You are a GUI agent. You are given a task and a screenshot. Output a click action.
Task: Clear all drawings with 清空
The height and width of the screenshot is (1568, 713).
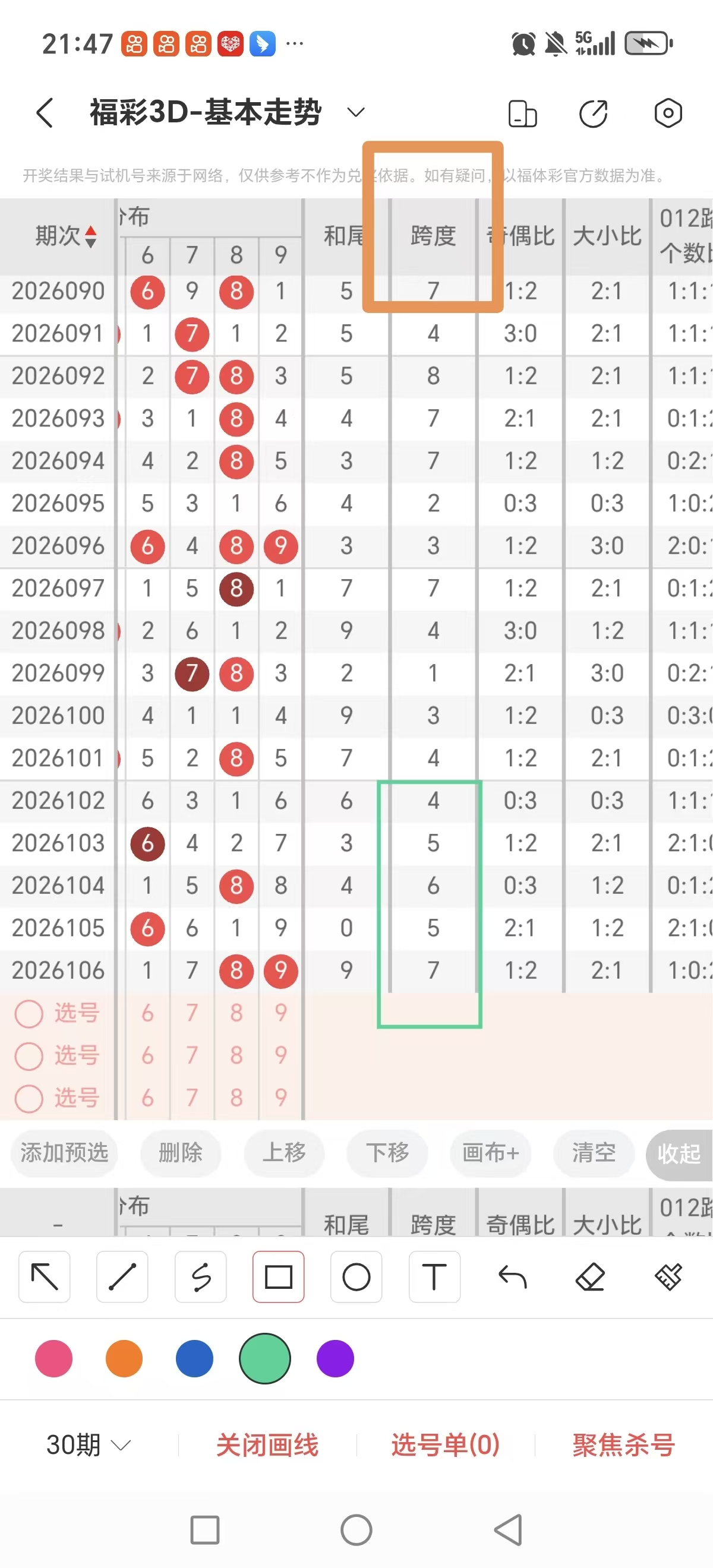pyautogui.click(x=594, y=1152)
